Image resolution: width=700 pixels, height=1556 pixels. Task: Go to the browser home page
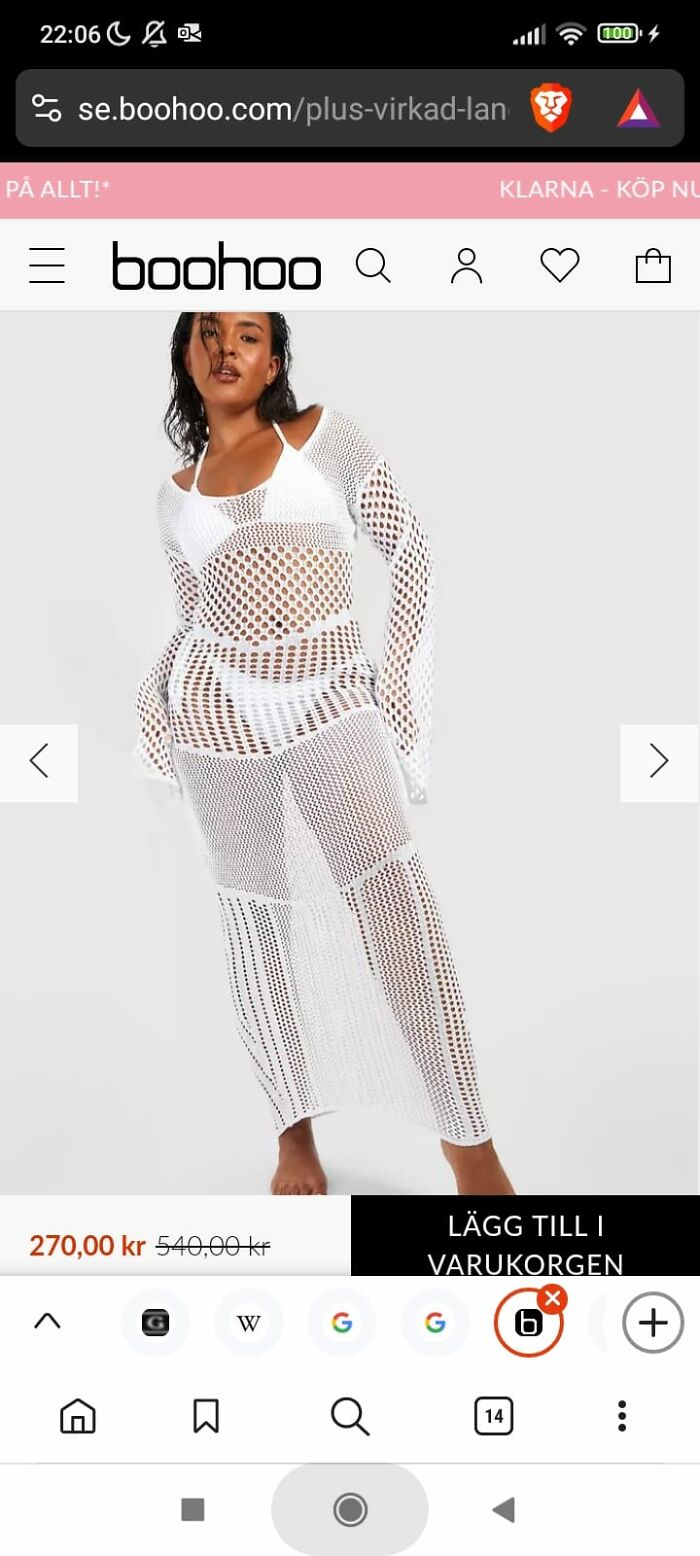(78, 1416)
